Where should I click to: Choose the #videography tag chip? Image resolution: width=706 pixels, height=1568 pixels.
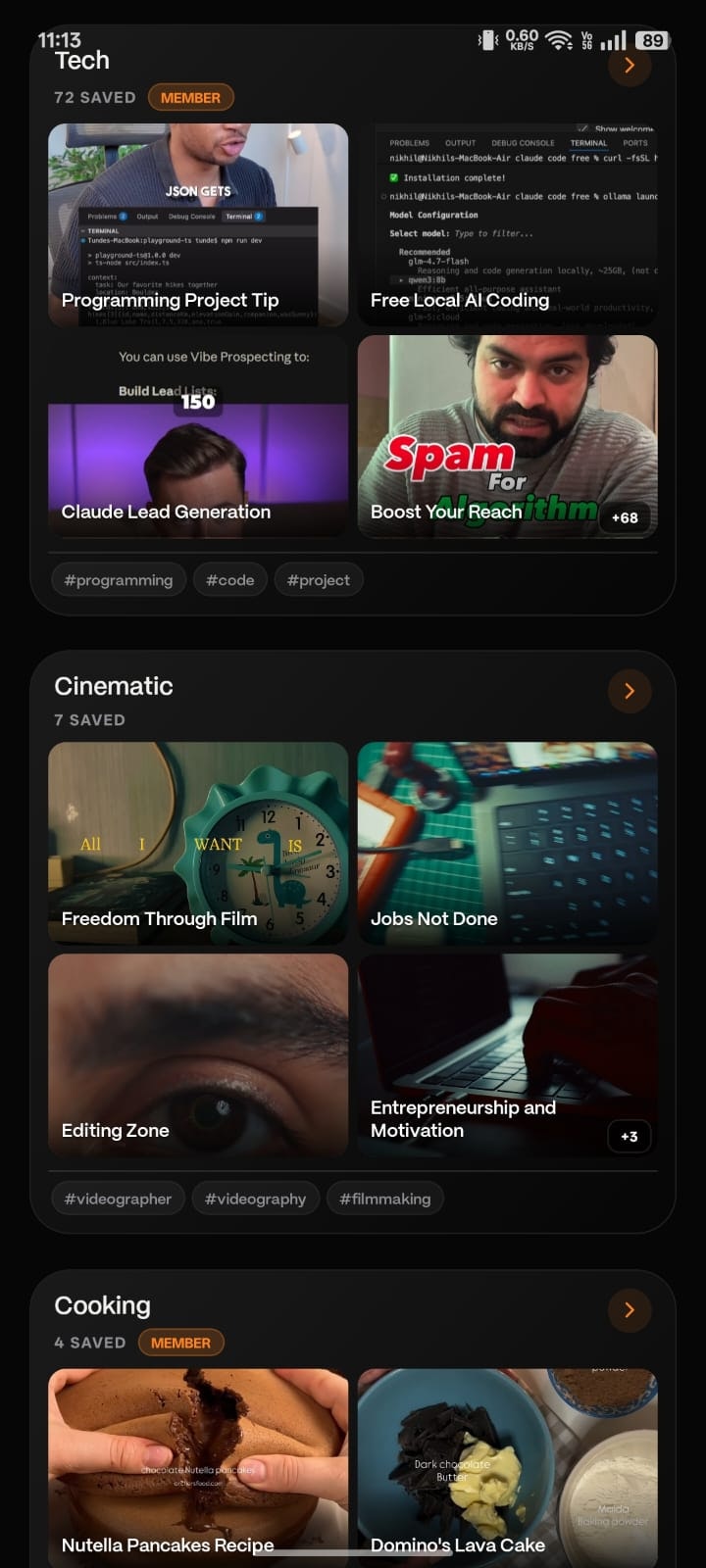(x=255, y=1199)
